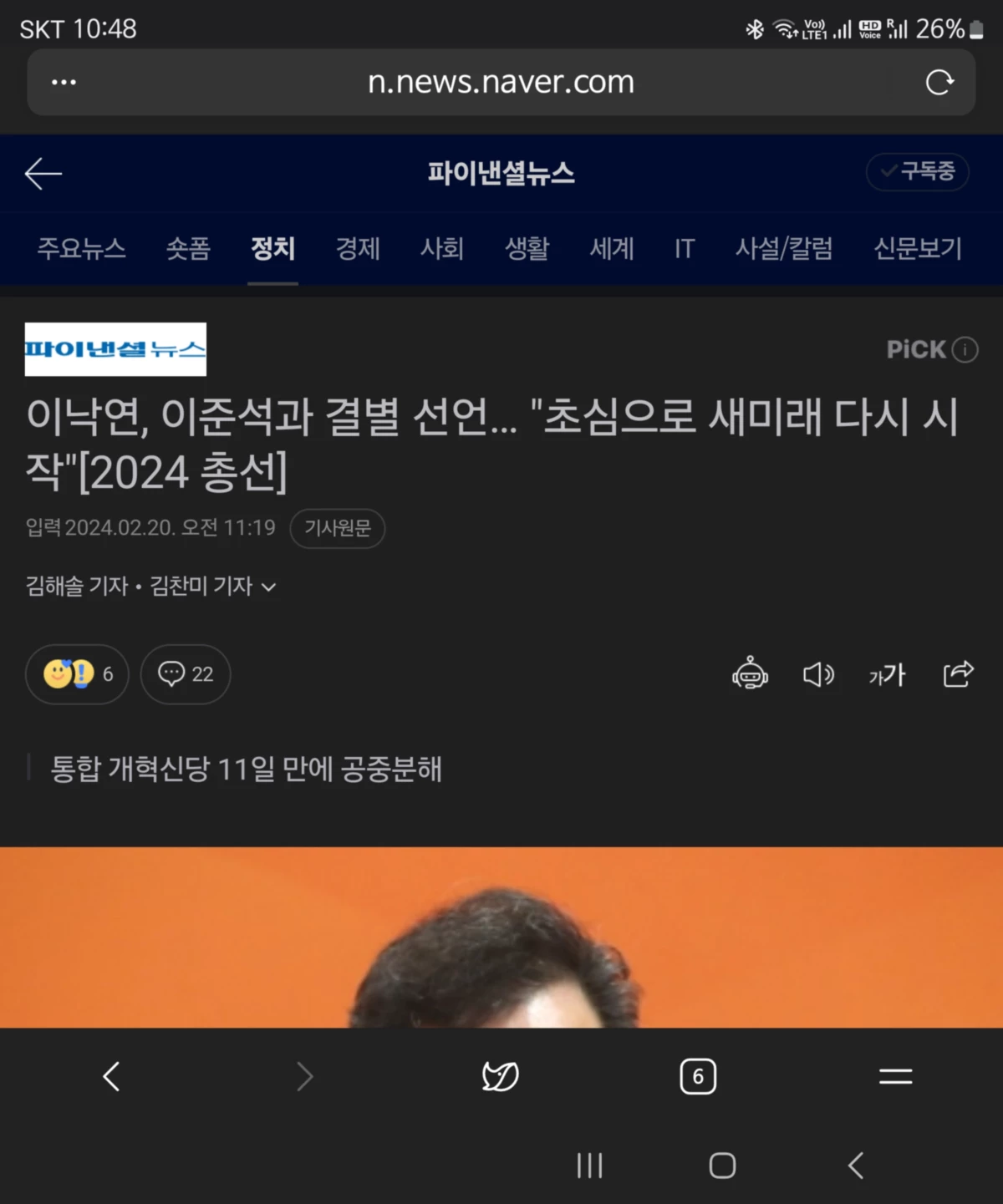Open the 신문보기 tab

917,248
